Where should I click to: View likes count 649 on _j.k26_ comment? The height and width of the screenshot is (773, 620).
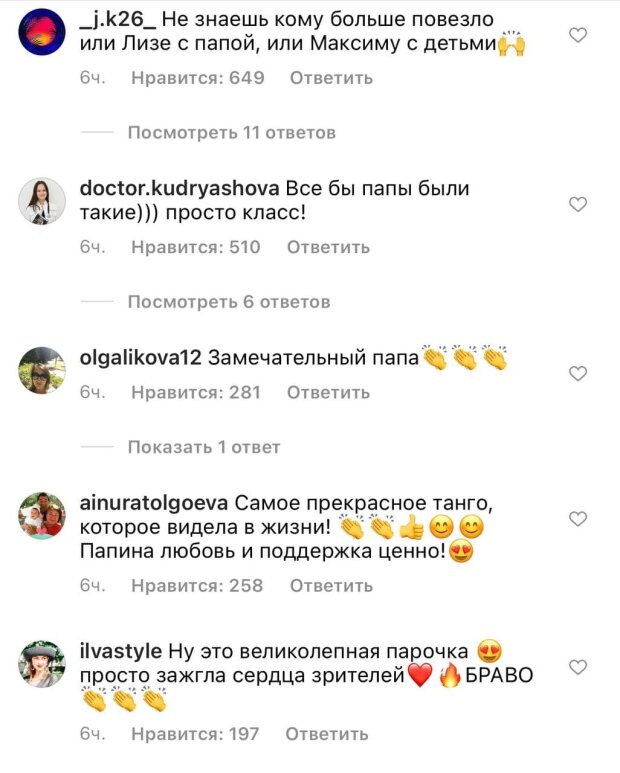[197, 78]
